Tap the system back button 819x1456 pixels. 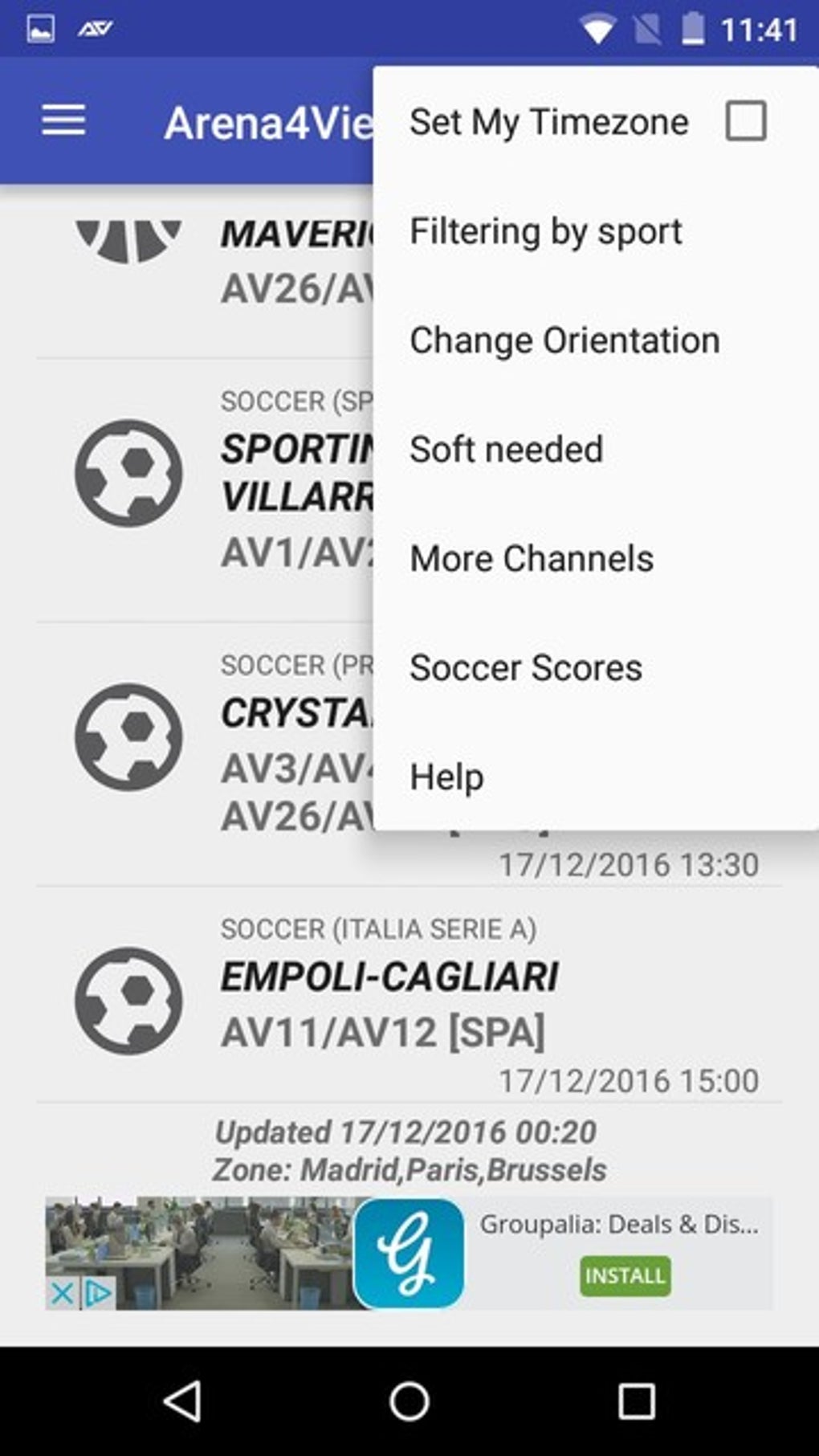[182, 1402]
